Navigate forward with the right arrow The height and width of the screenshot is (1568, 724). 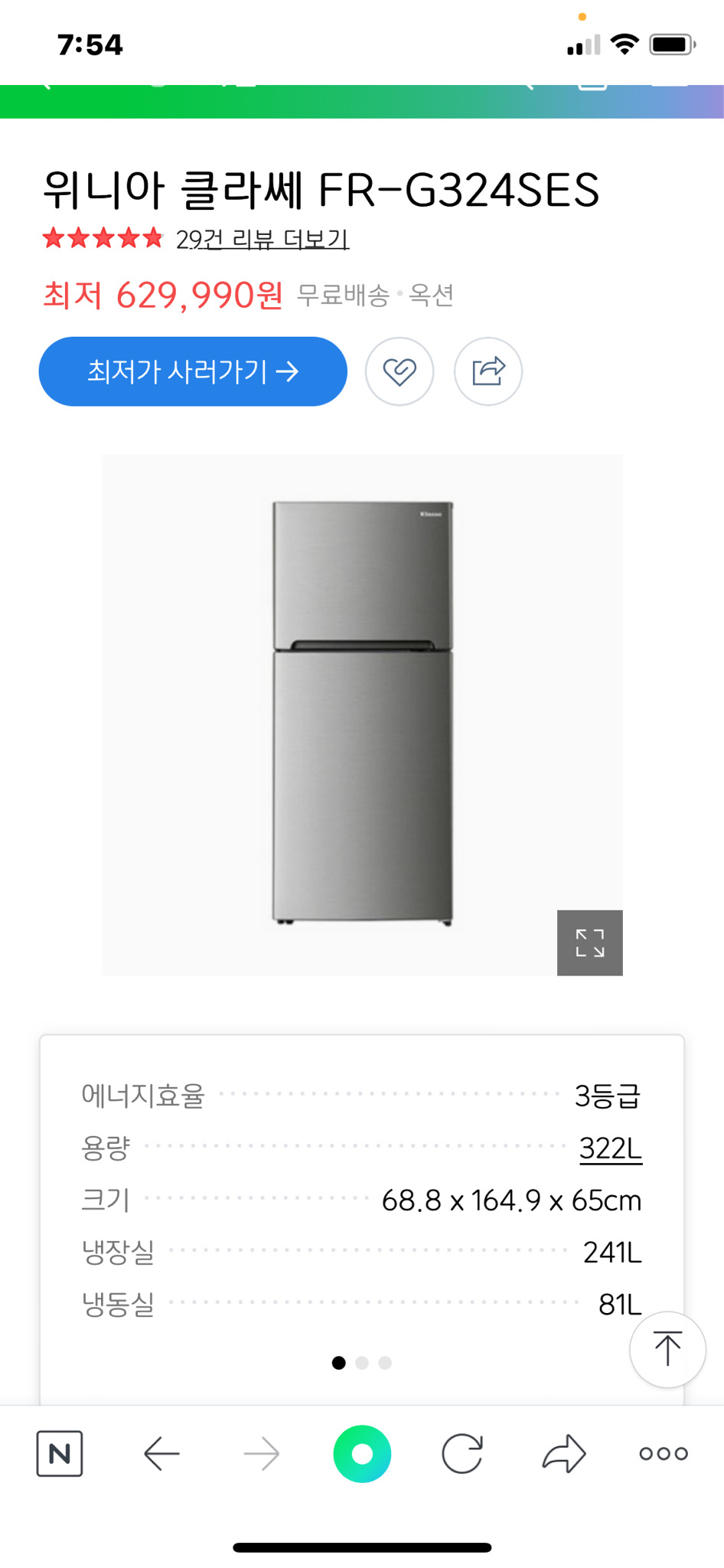point(261,1452)
